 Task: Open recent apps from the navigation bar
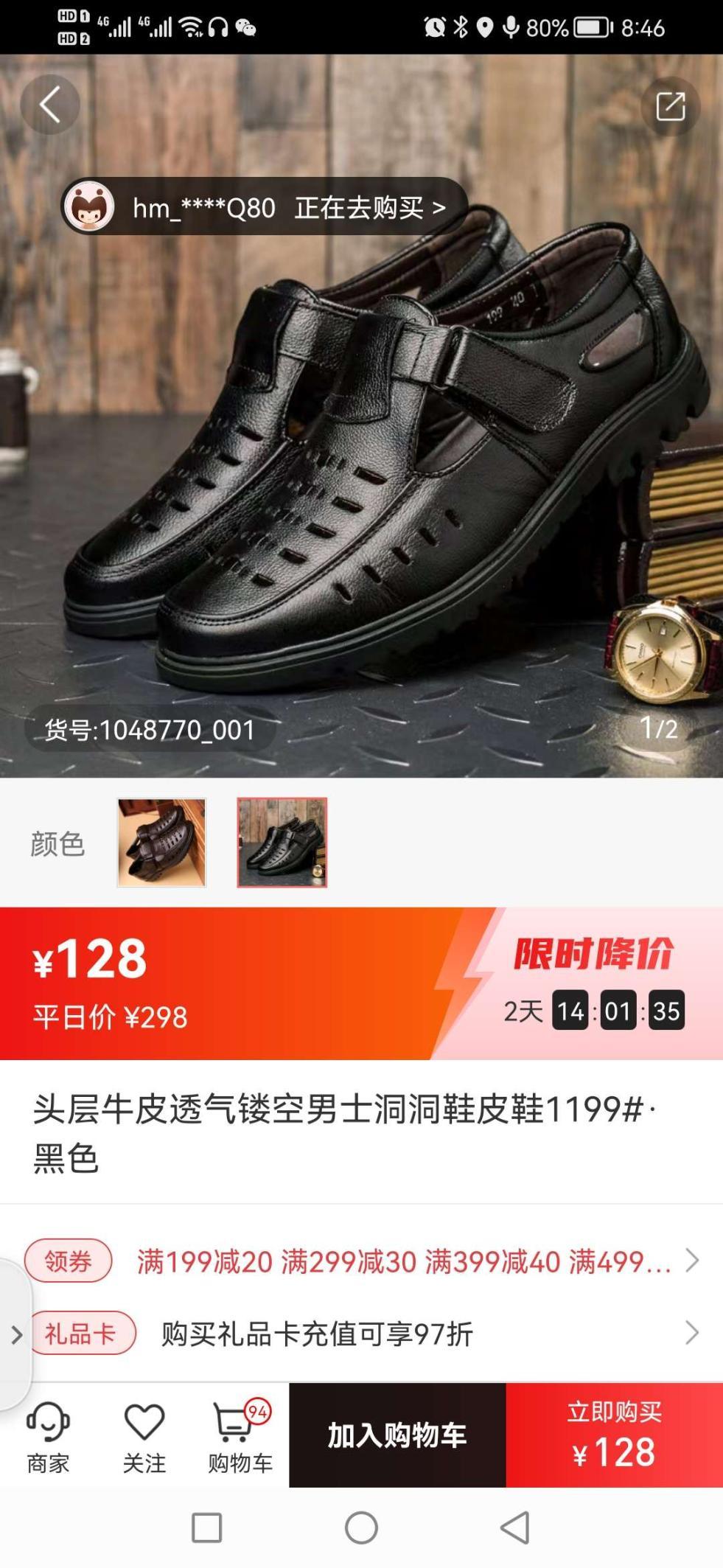tap(207, 1527)
